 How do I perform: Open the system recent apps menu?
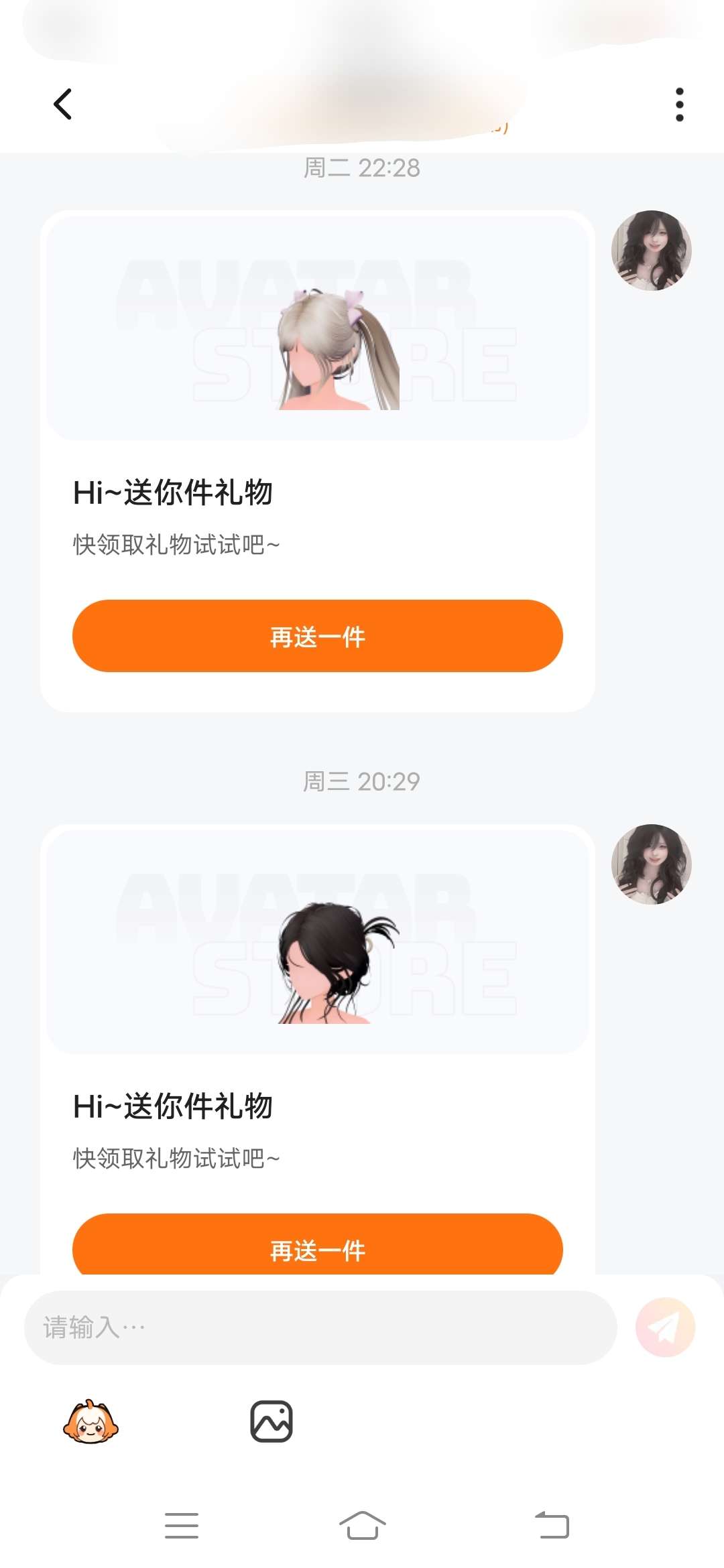pos(181,1526)
